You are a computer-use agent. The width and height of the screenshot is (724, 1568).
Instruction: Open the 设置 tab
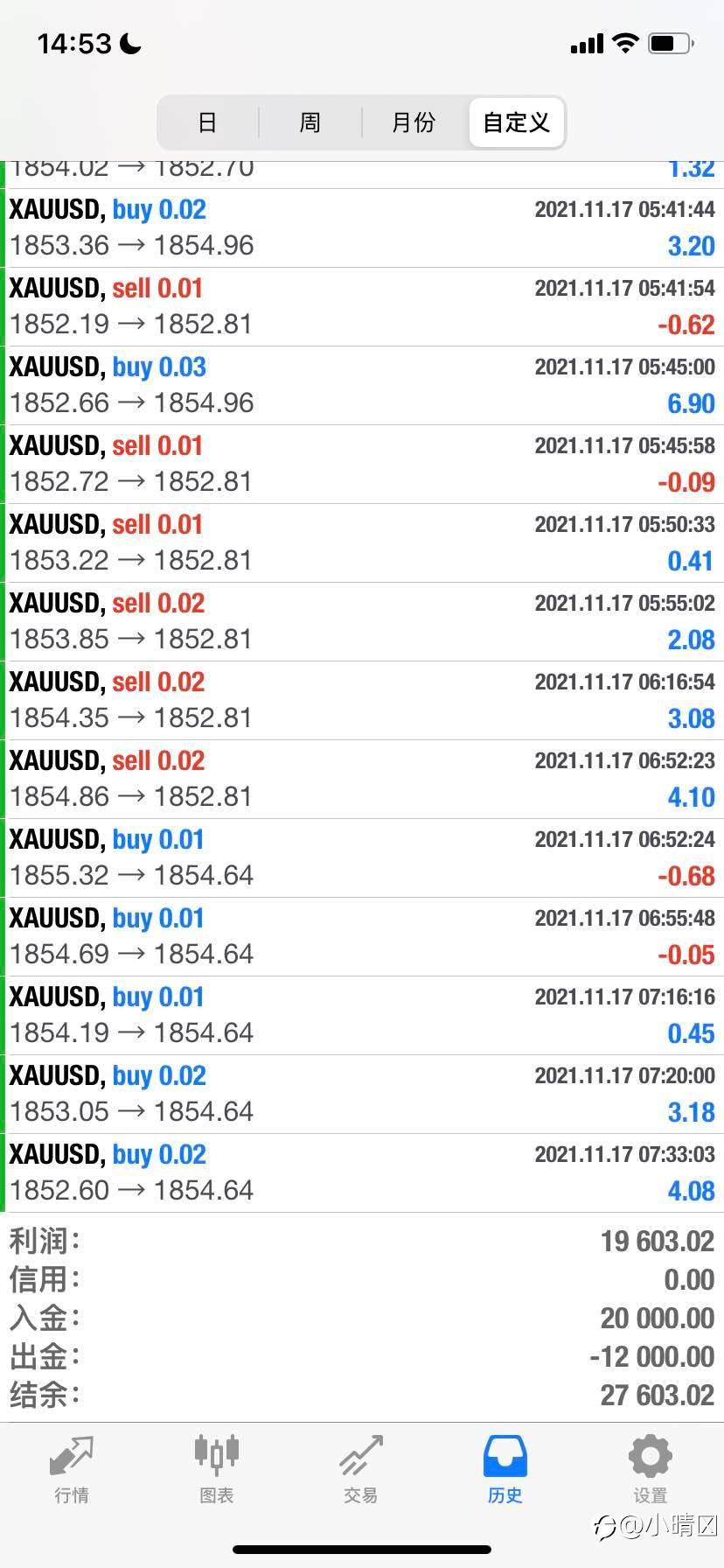[651, 1470]
